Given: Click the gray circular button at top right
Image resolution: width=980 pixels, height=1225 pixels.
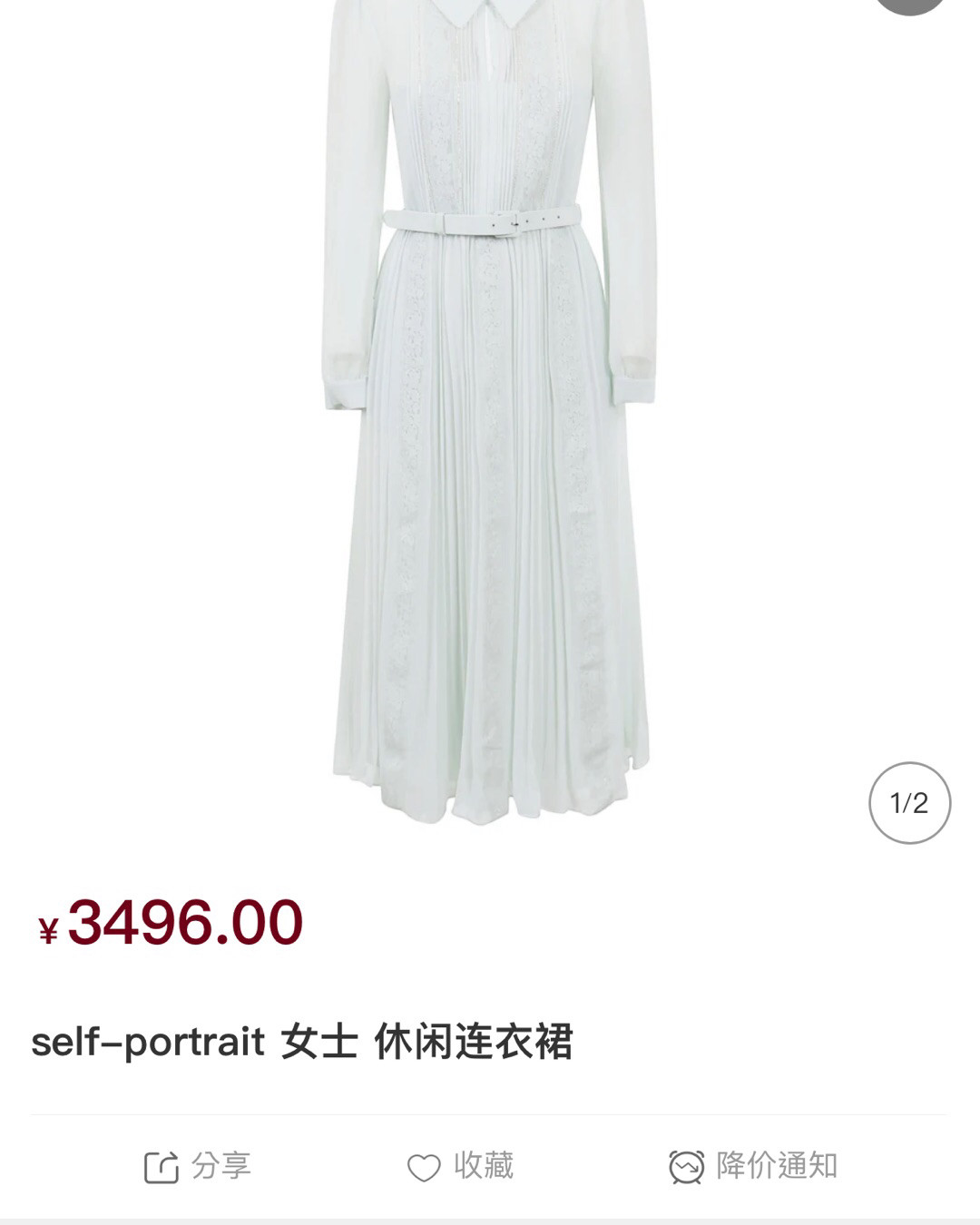Looking at the screenshot, I should (x=910, y=7).
